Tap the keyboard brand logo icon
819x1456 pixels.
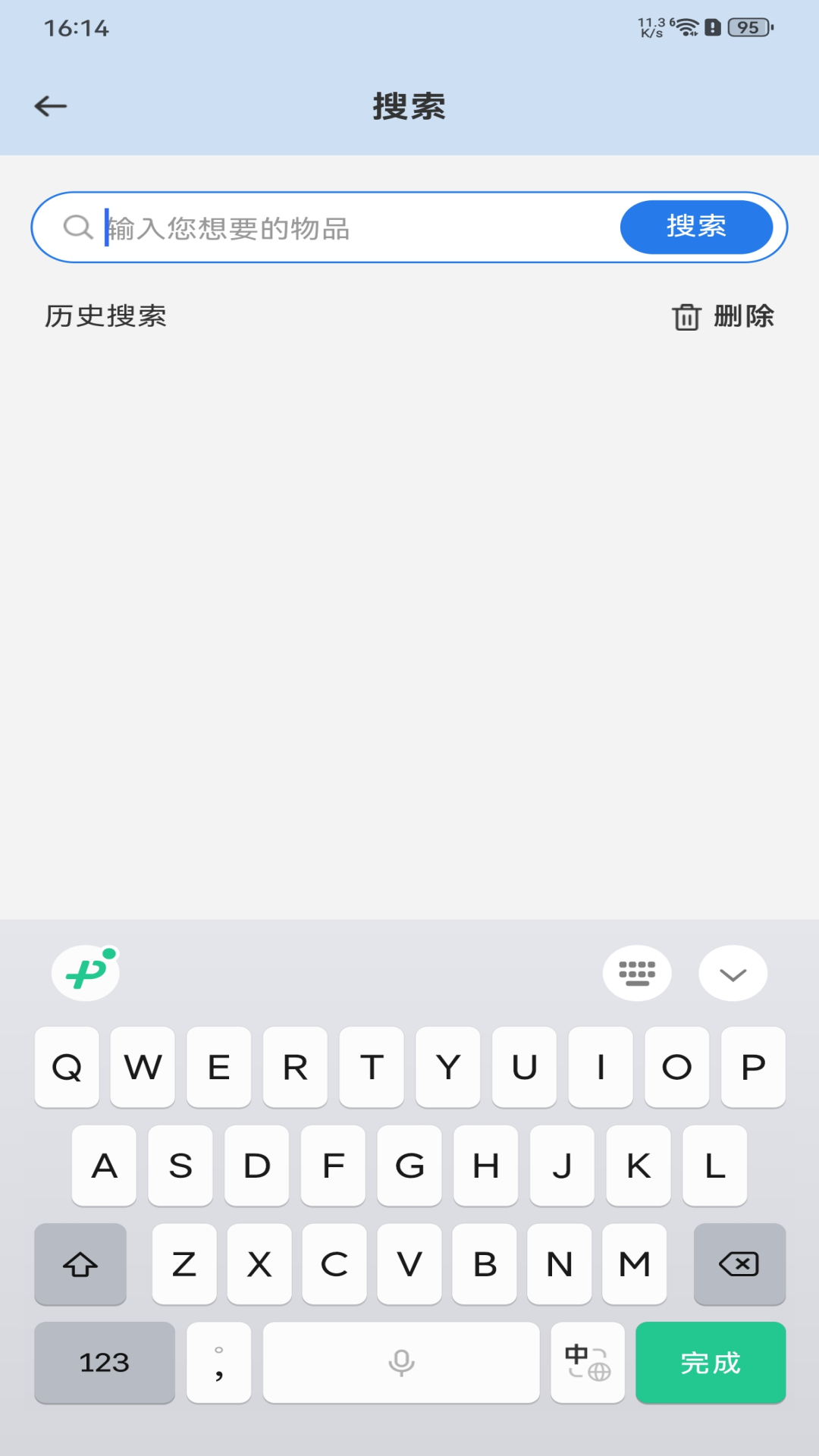[85, 973]
